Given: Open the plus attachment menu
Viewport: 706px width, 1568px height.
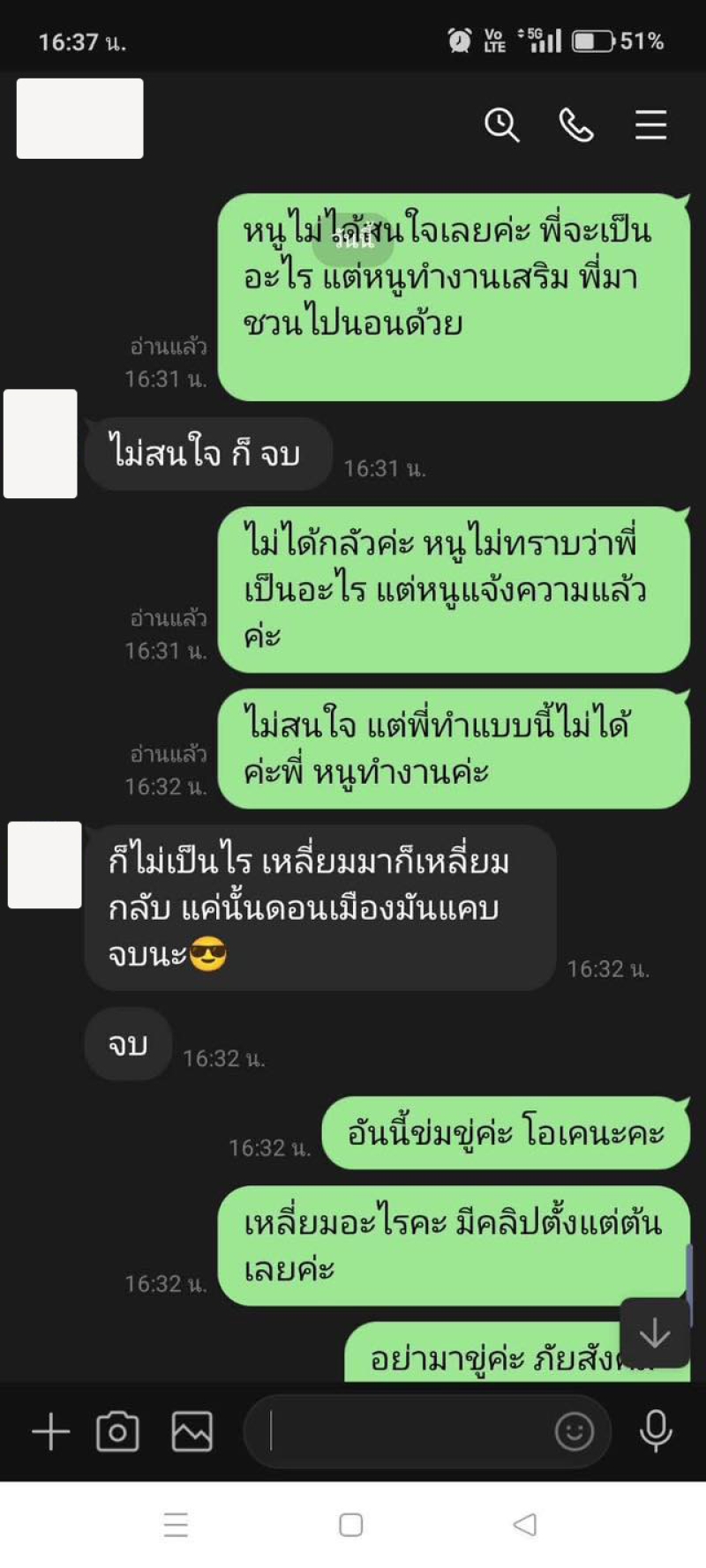Looking at the screenshot, I should click(x=50, y=1431).
